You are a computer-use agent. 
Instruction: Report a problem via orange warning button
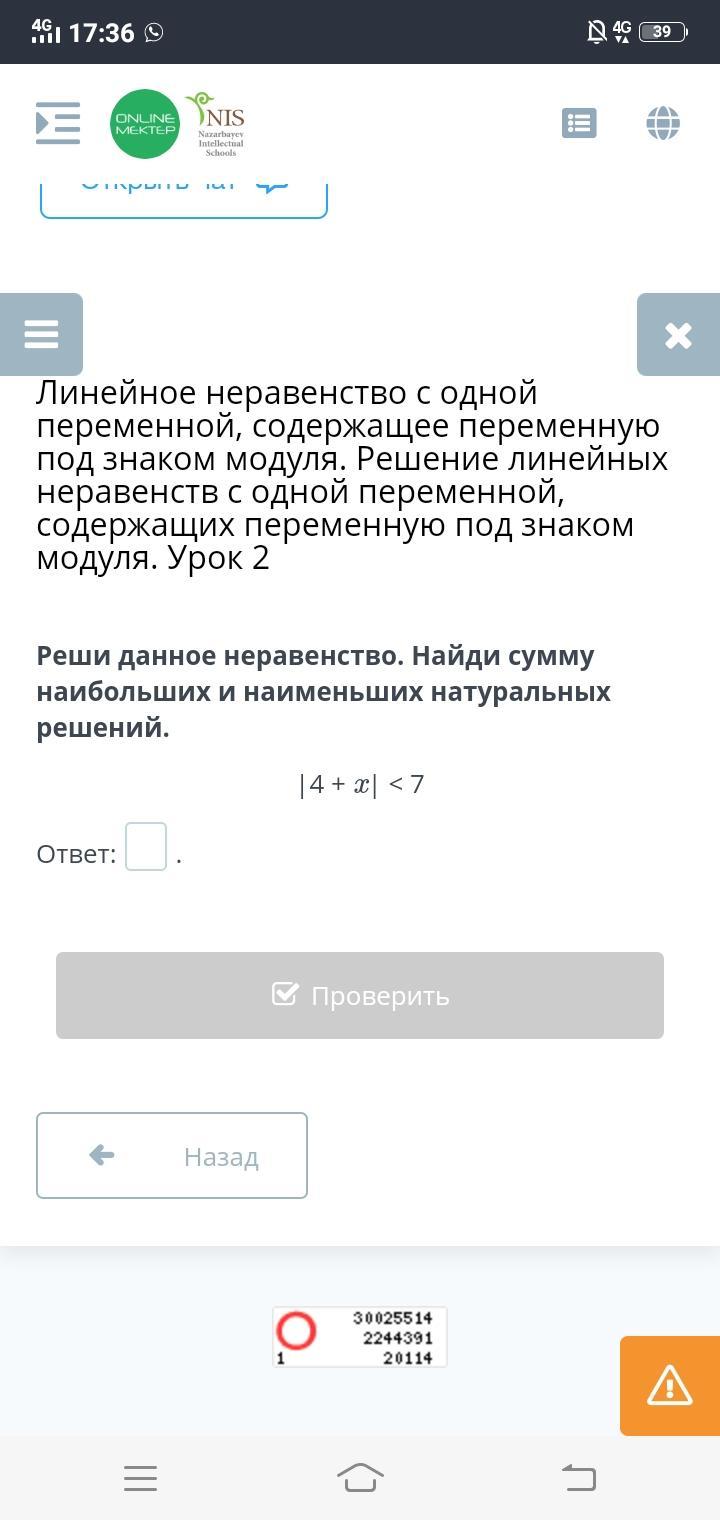pos(669,1385)
